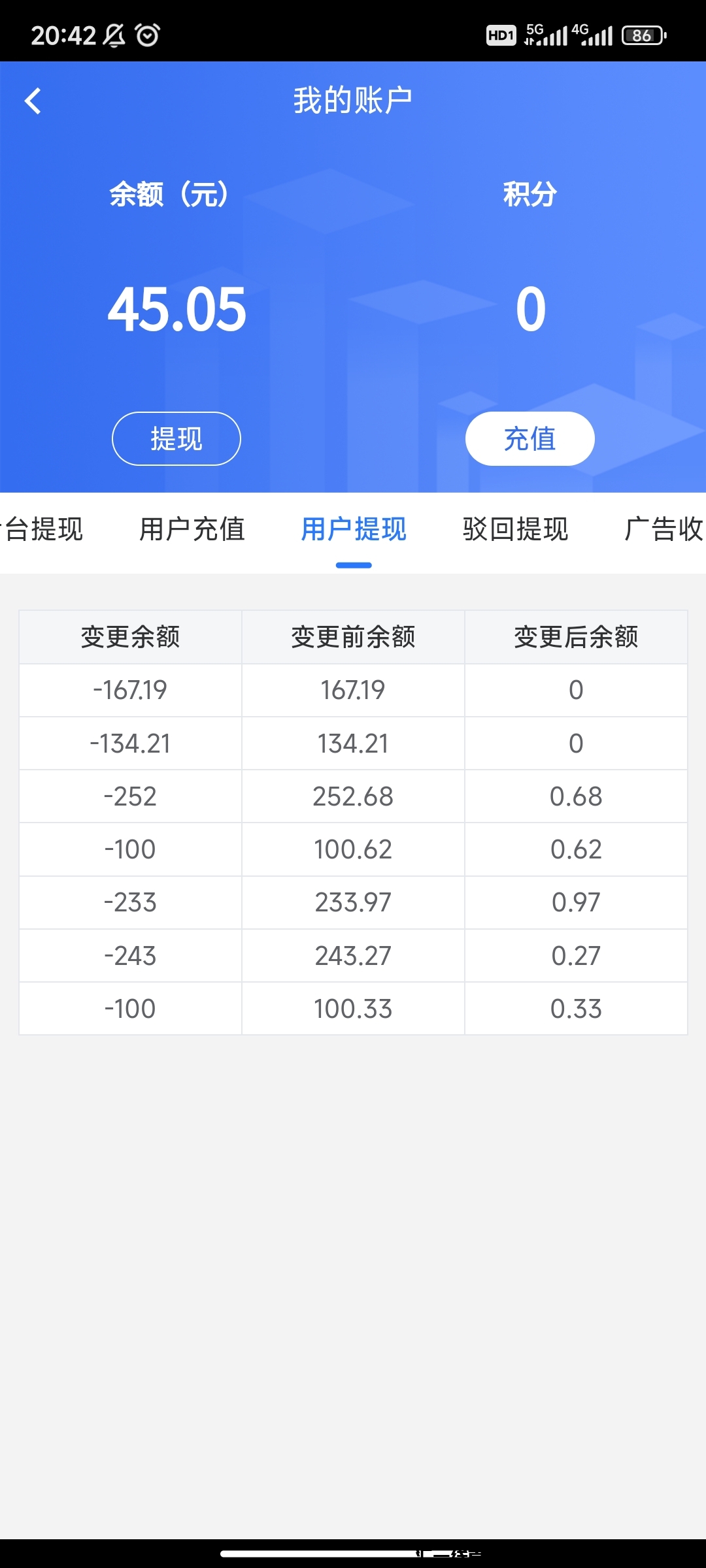This screenshot has width=706, height=1568.
Task: Open the partially visible 台提现 tab
Action: (43, 529)
